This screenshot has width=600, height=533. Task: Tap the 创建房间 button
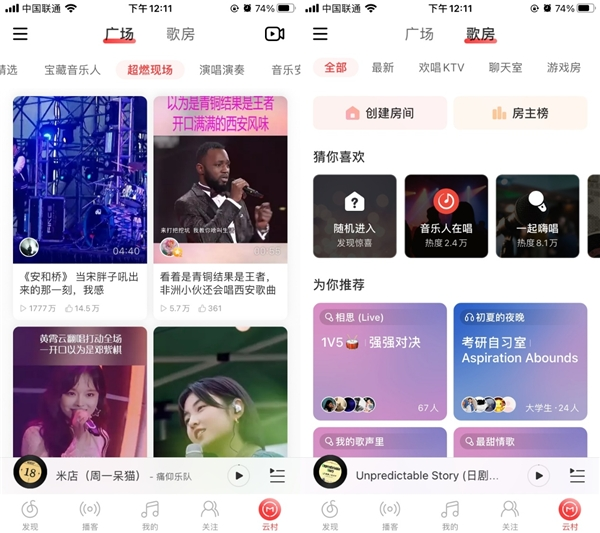379,113
